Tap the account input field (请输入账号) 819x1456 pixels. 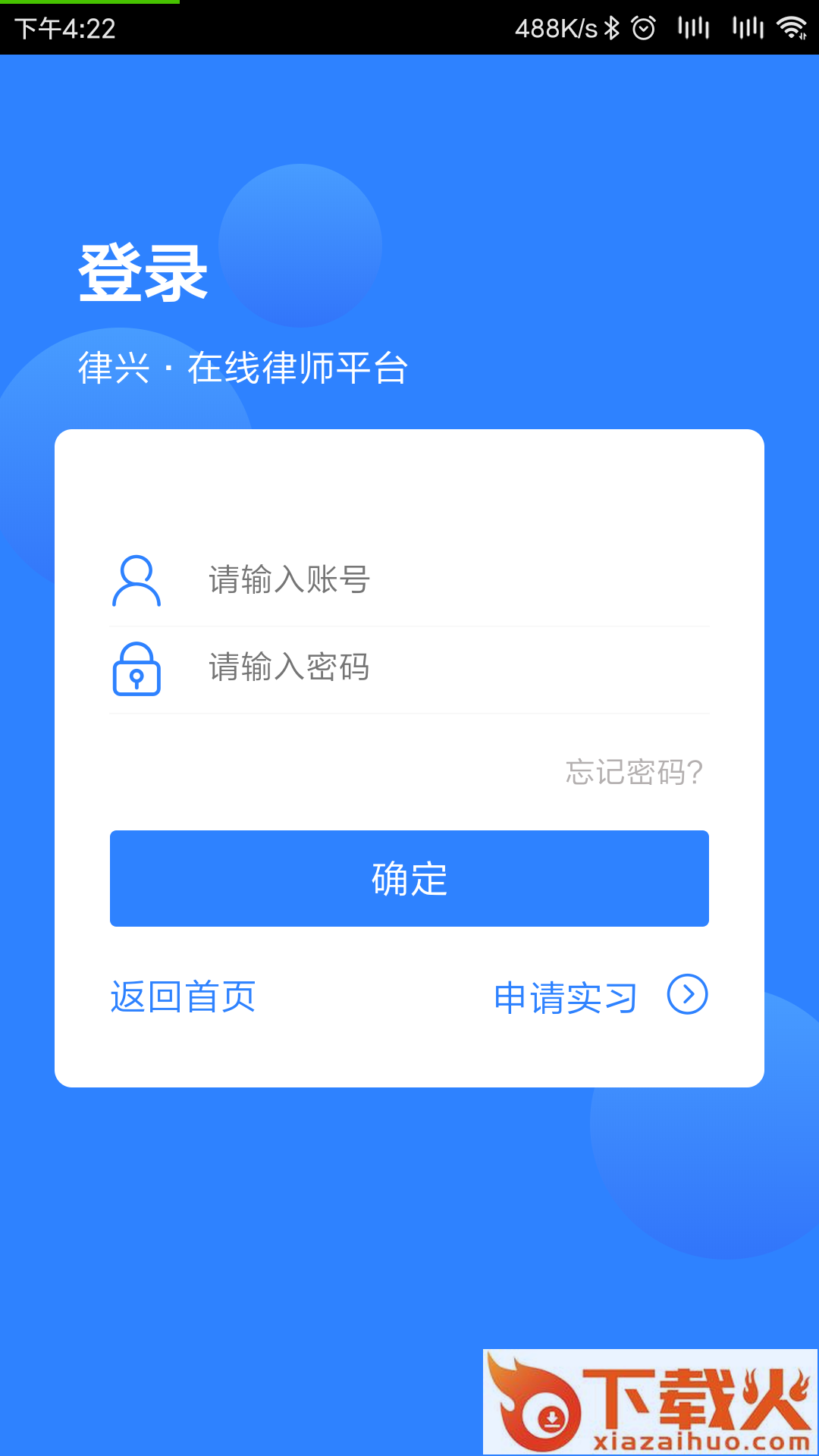(455, 580)
